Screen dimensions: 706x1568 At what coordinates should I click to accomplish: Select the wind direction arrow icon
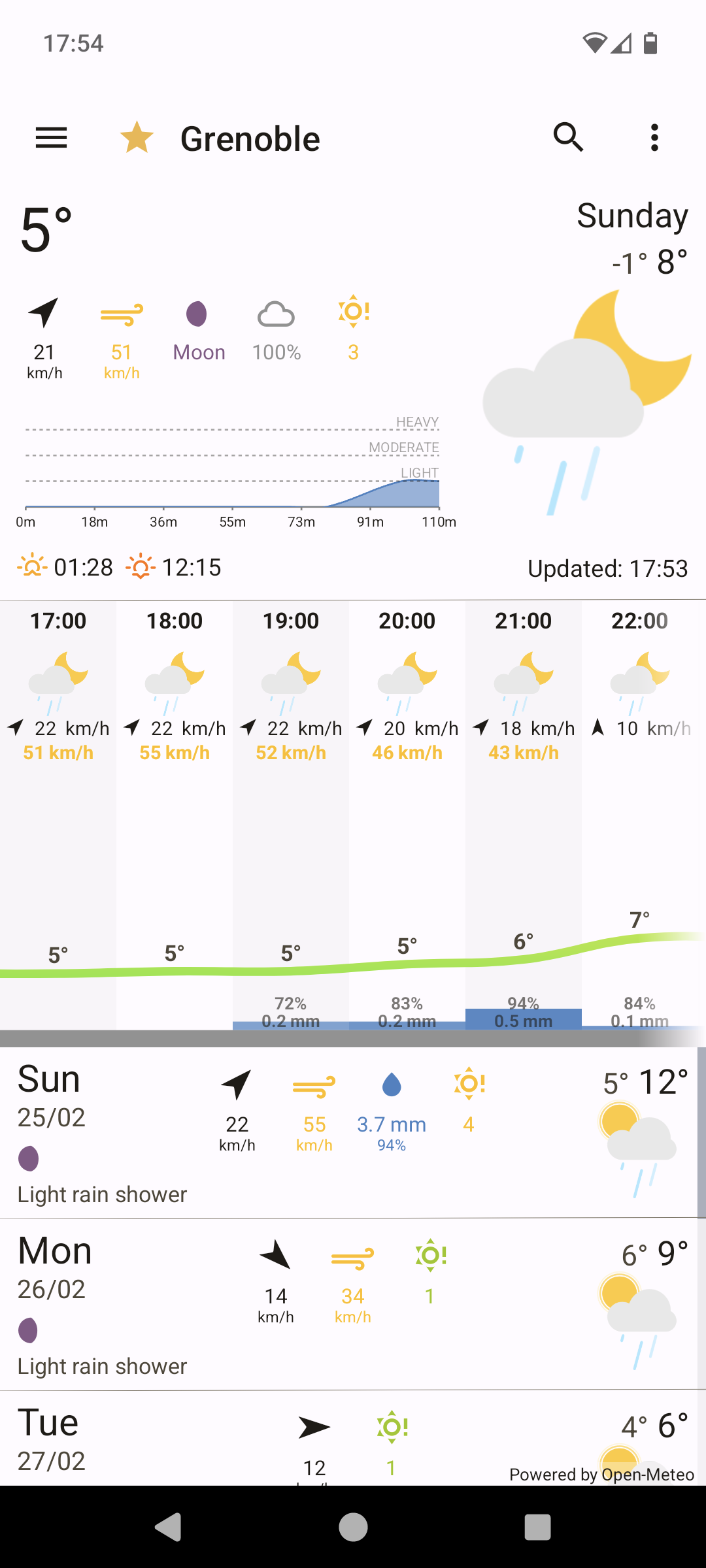pos(43,314)
